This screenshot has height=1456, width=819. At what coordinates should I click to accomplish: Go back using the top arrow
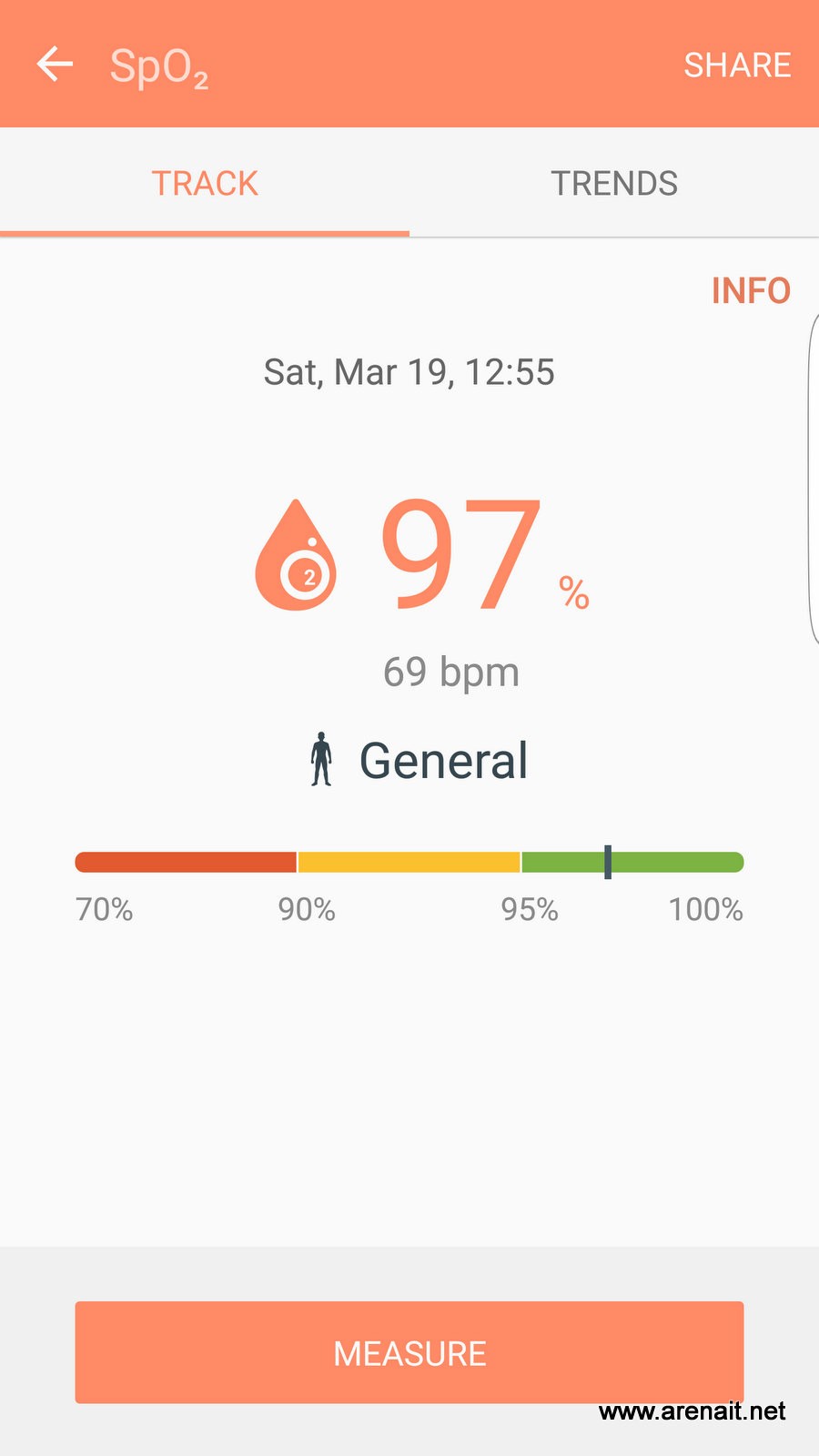(55, 65)
